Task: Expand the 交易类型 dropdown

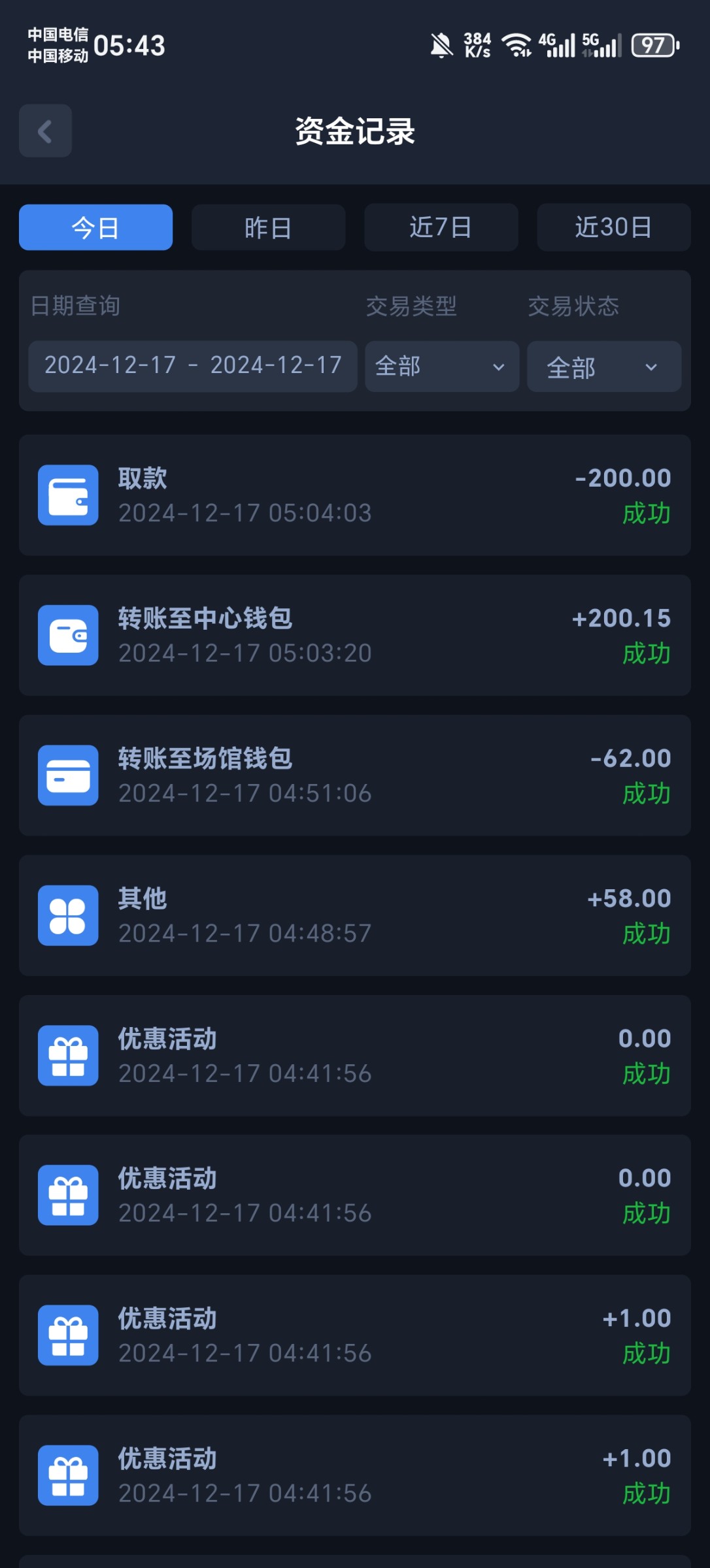Action: (x=442, y=366)
